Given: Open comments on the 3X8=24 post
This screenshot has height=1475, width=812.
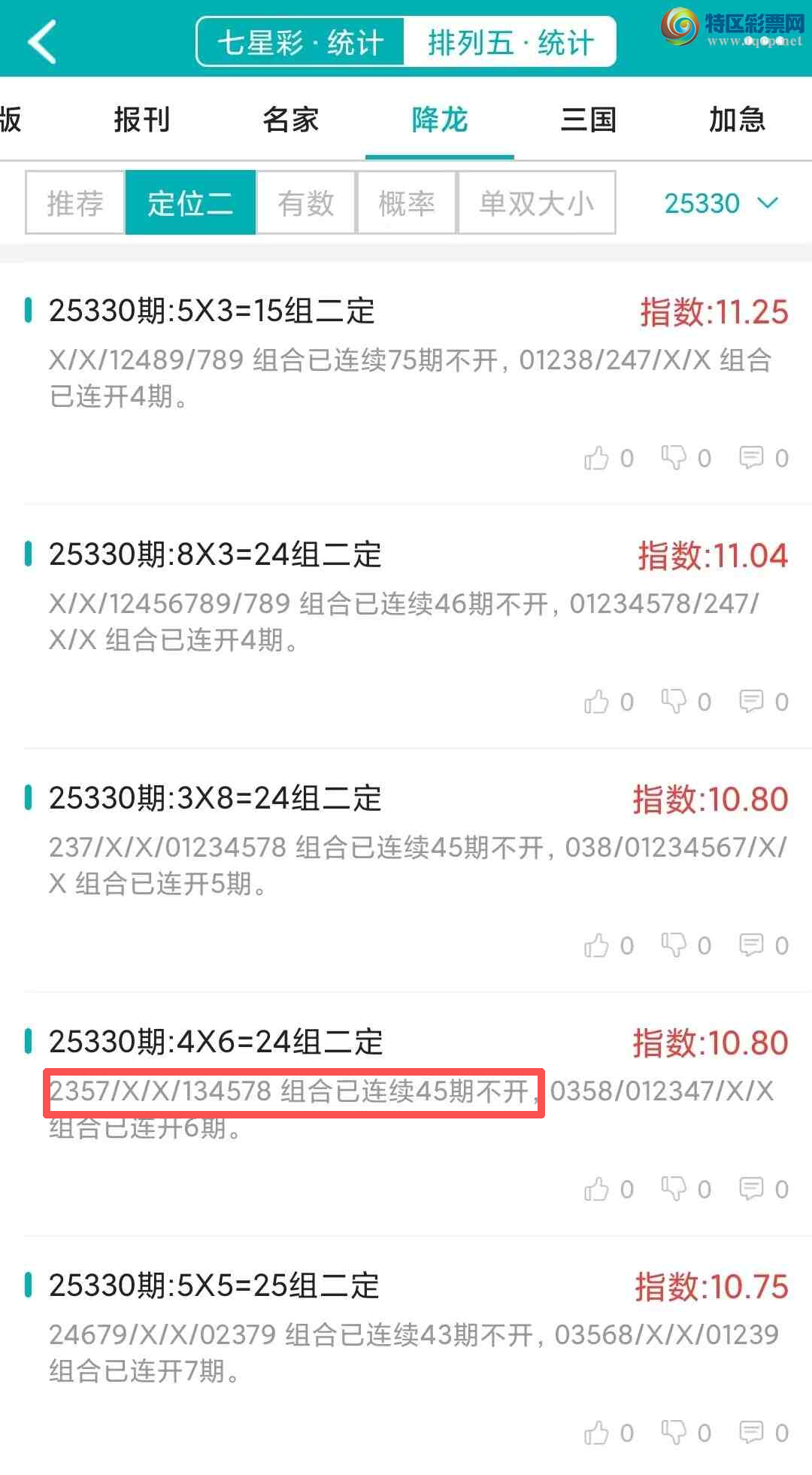Looking at the screenshot, I should pos(752,945).
